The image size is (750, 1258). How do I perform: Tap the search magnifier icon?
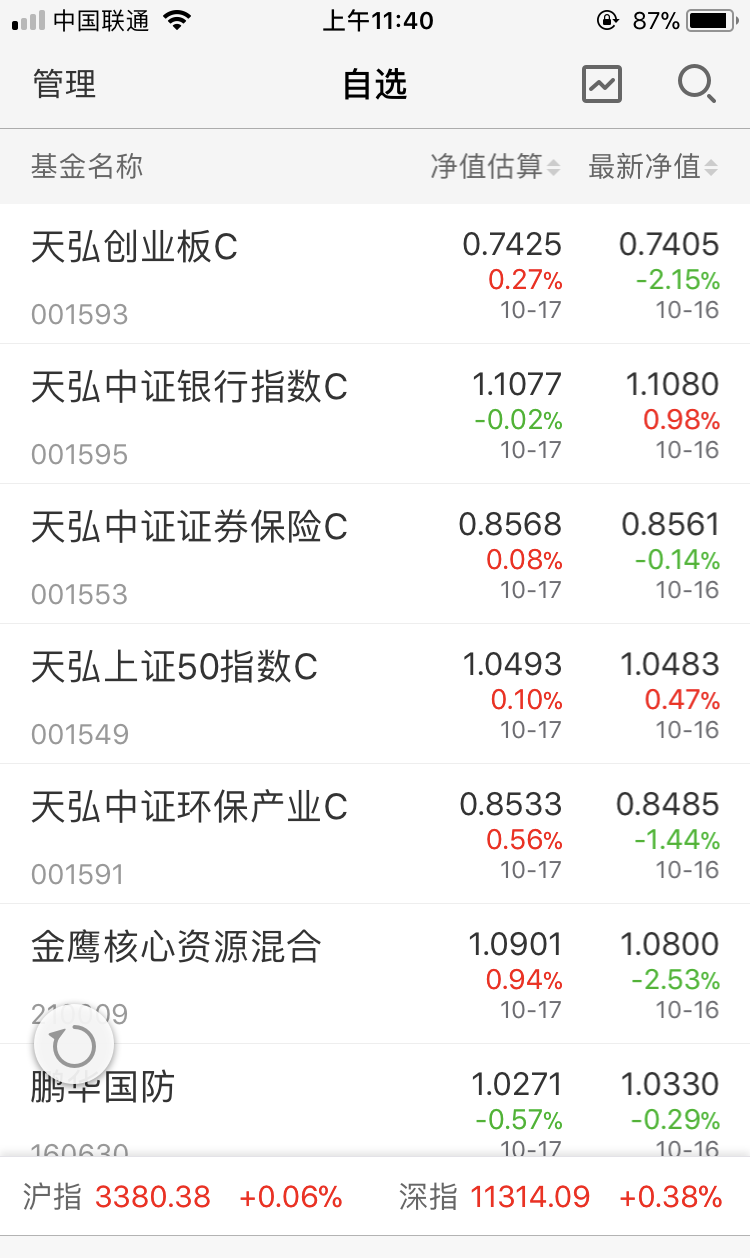tap(696, 84)
